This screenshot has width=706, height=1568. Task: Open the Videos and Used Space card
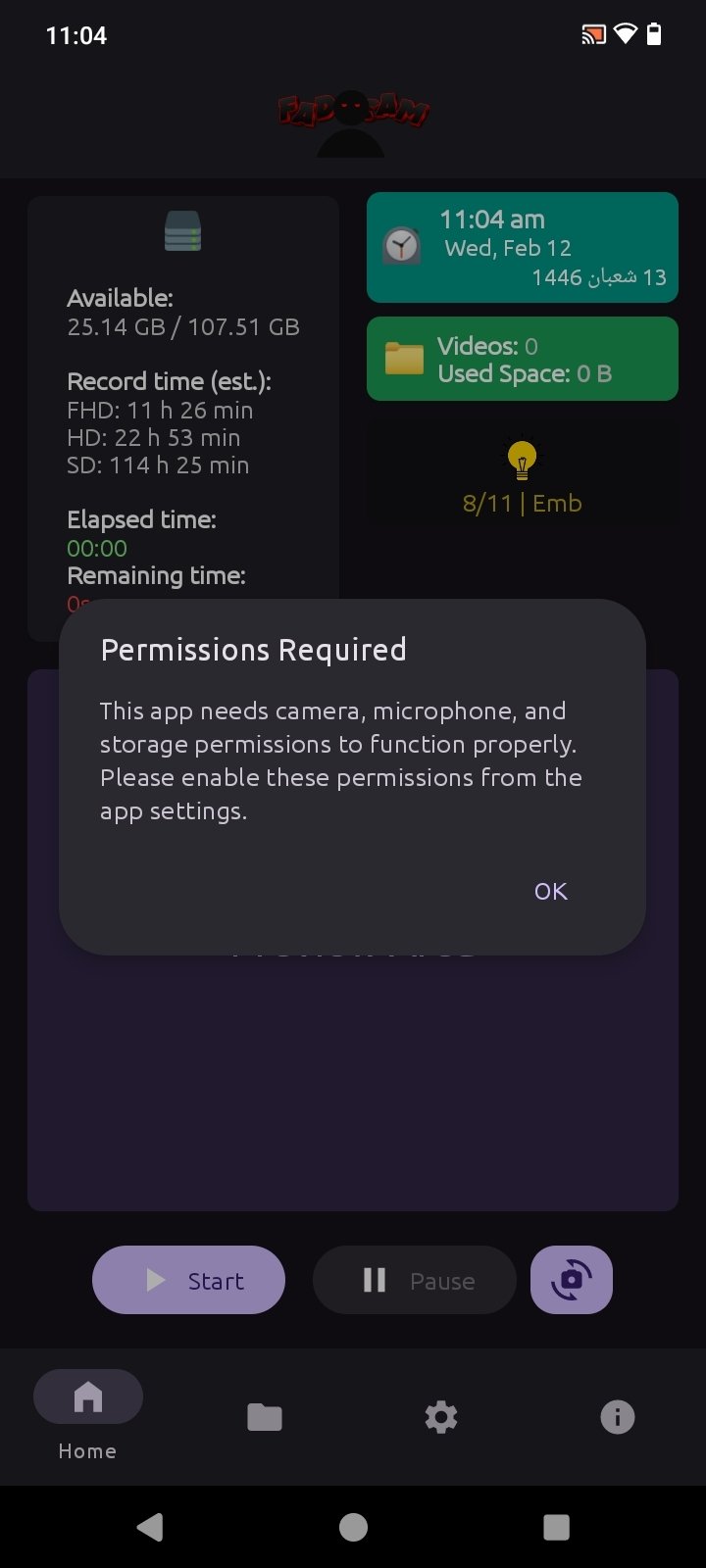[x=522, y=359]
